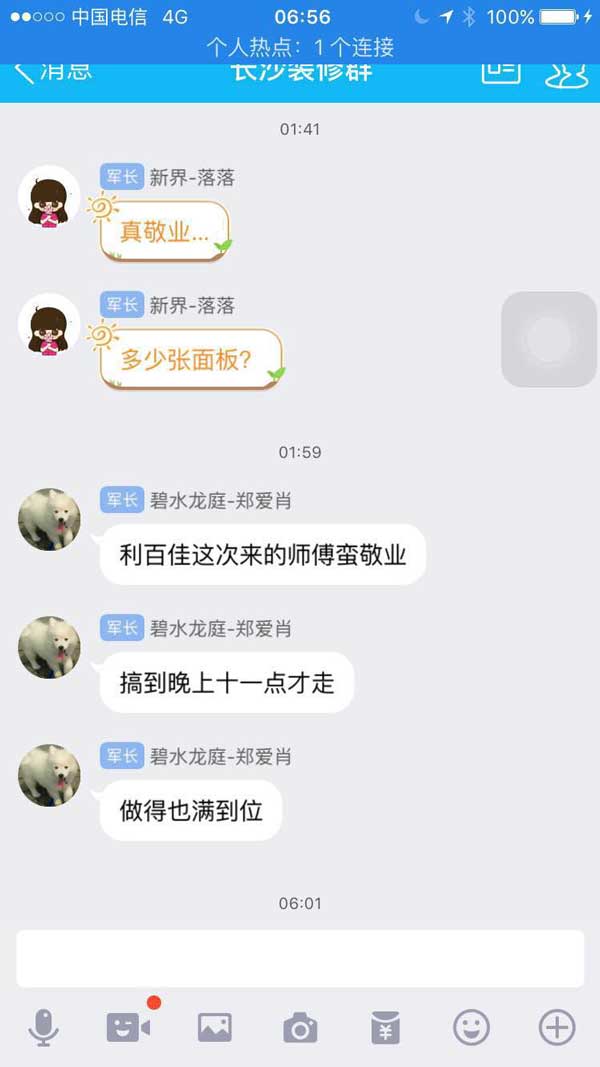Viewport: 600px width, 1067px height.
Task: Tap the AssistiveTouch floating button
Action: [549, 340]
